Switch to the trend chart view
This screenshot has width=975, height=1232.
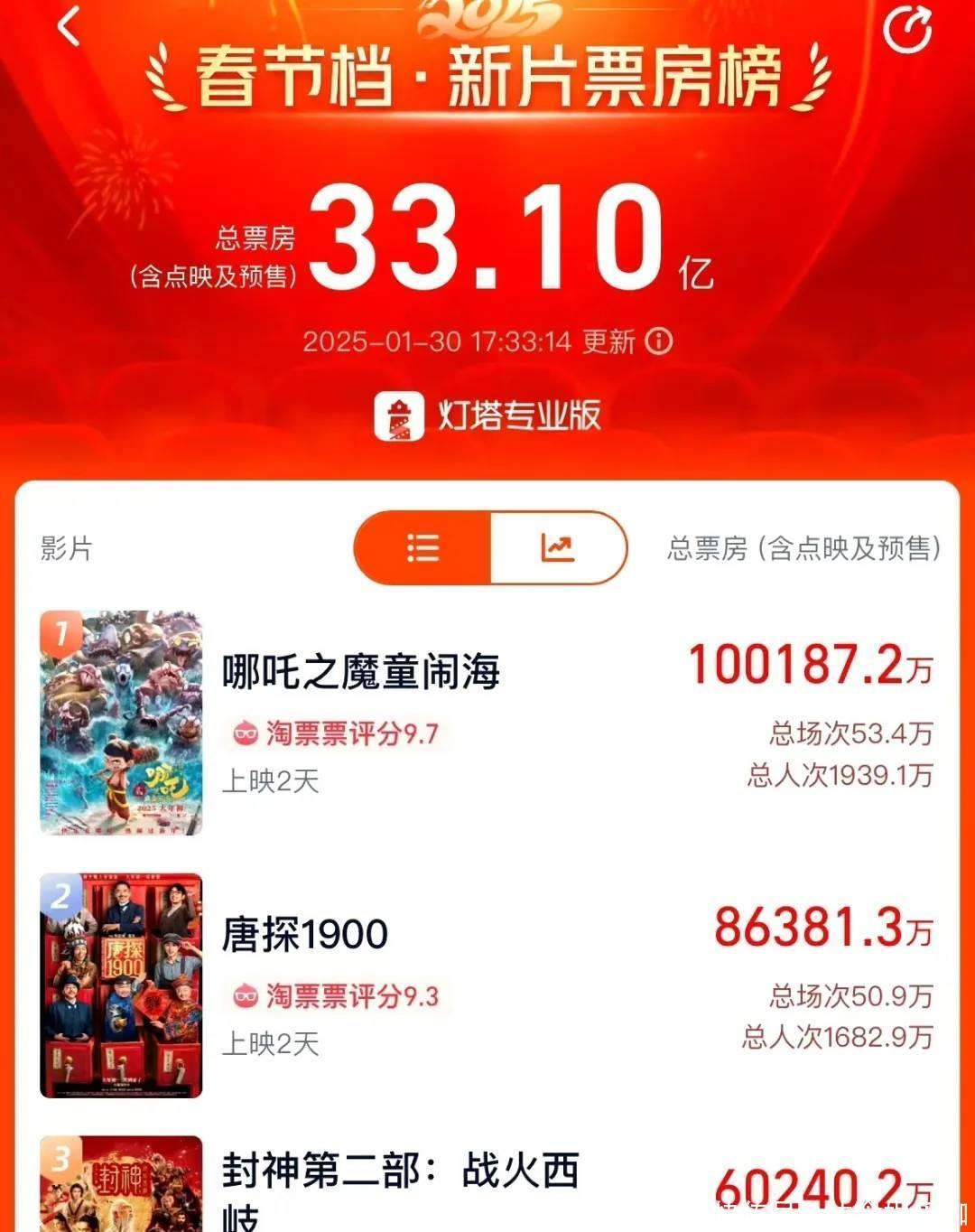coord(557,547)
